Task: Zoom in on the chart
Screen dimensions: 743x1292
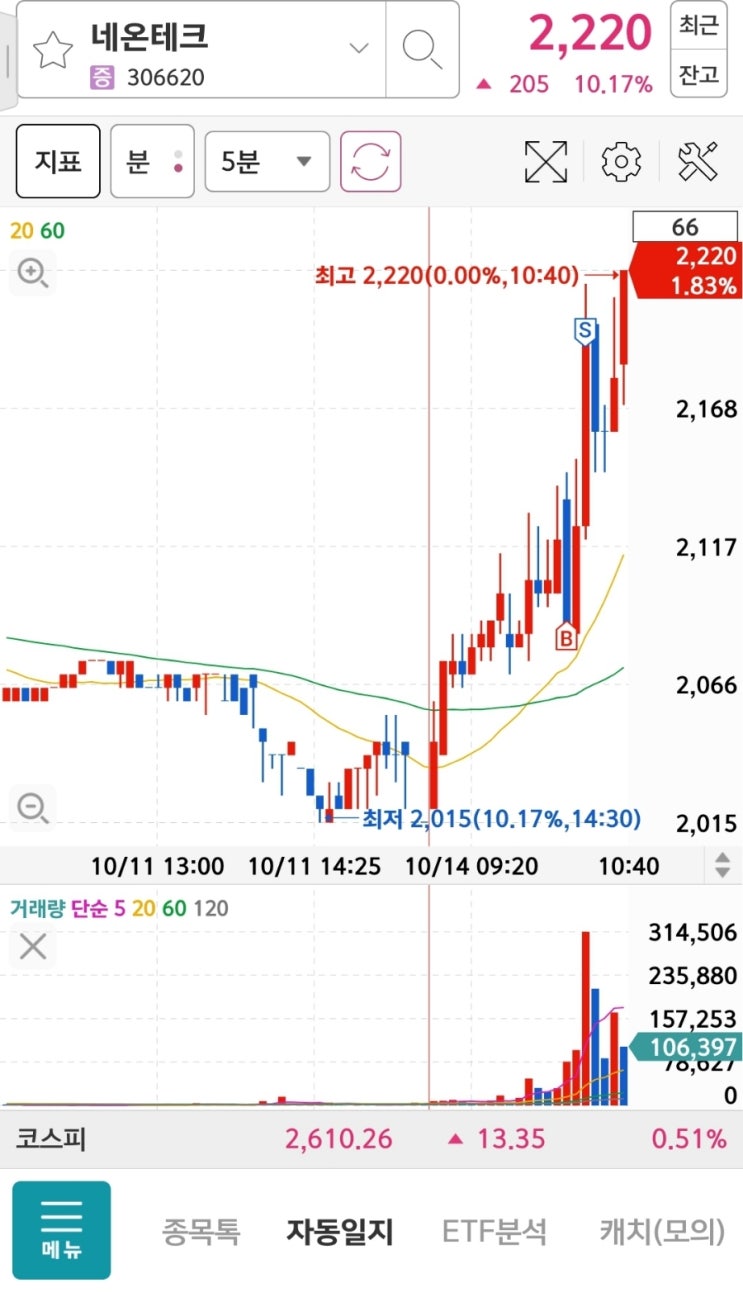Action: pos(33,273)
